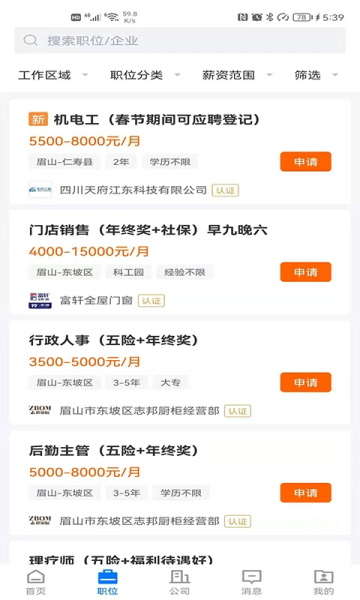The height and width of the screenshot is (600, 360).
Task: Apply for the 机电工 job
Action: point(305,161)
